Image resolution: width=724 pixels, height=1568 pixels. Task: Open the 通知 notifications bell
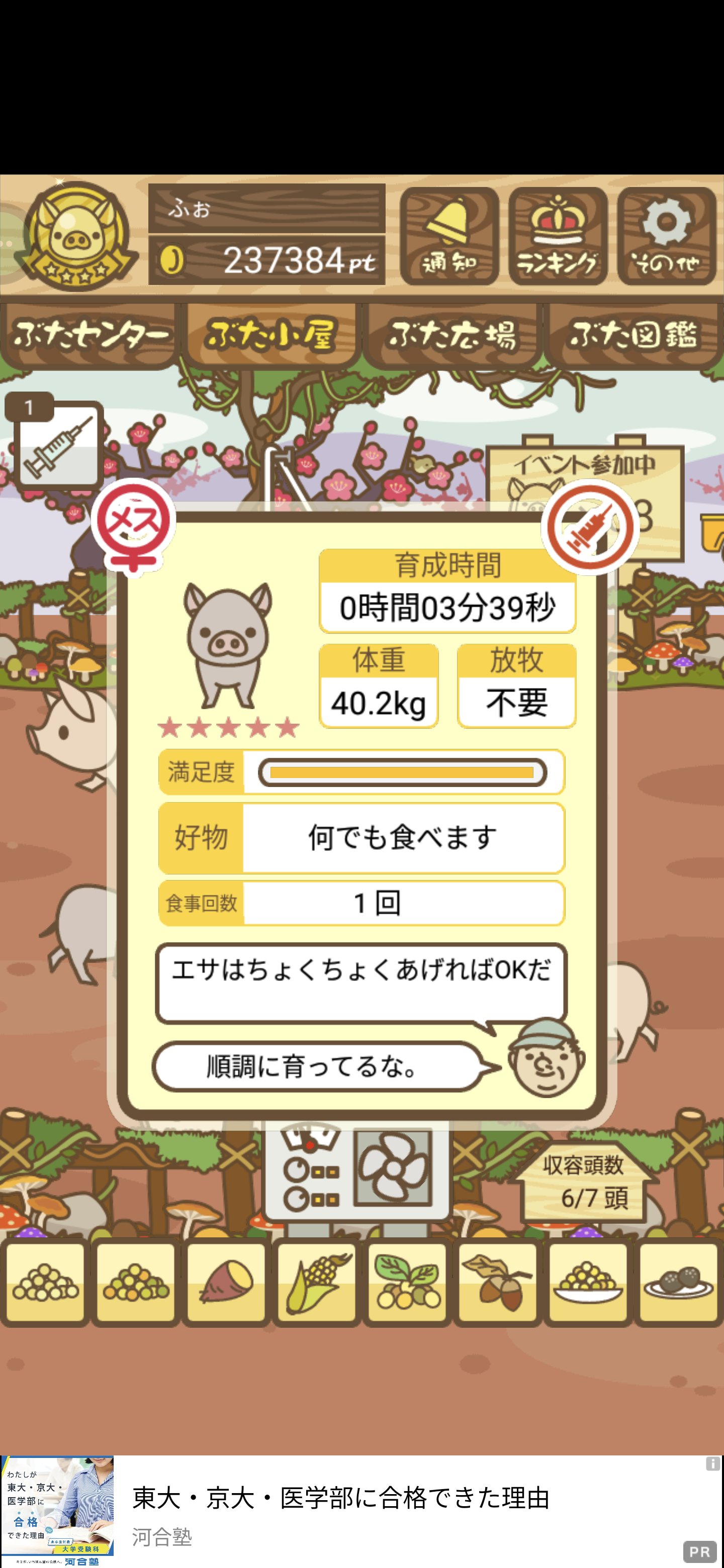[449, 236]
